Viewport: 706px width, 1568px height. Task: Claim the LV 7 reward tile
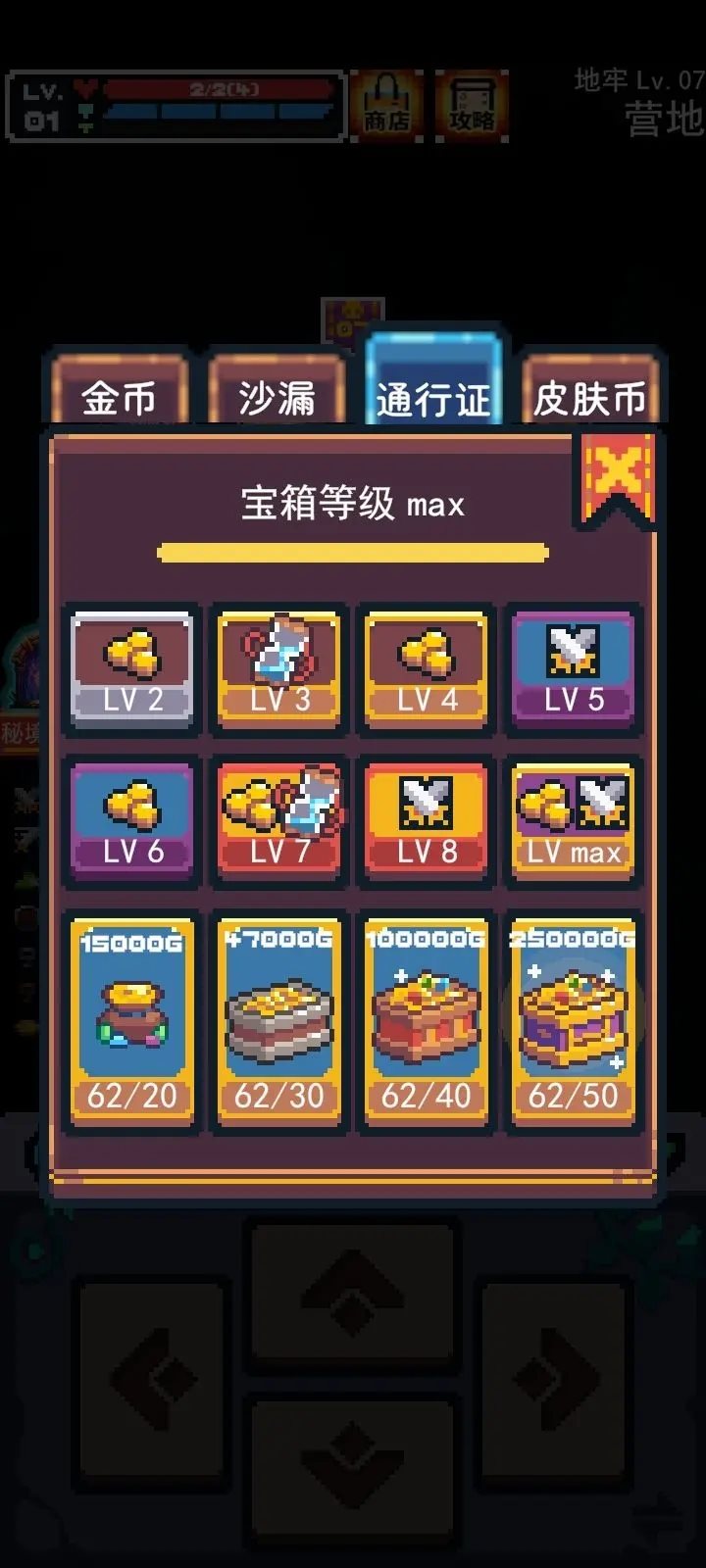coord(279,820)
